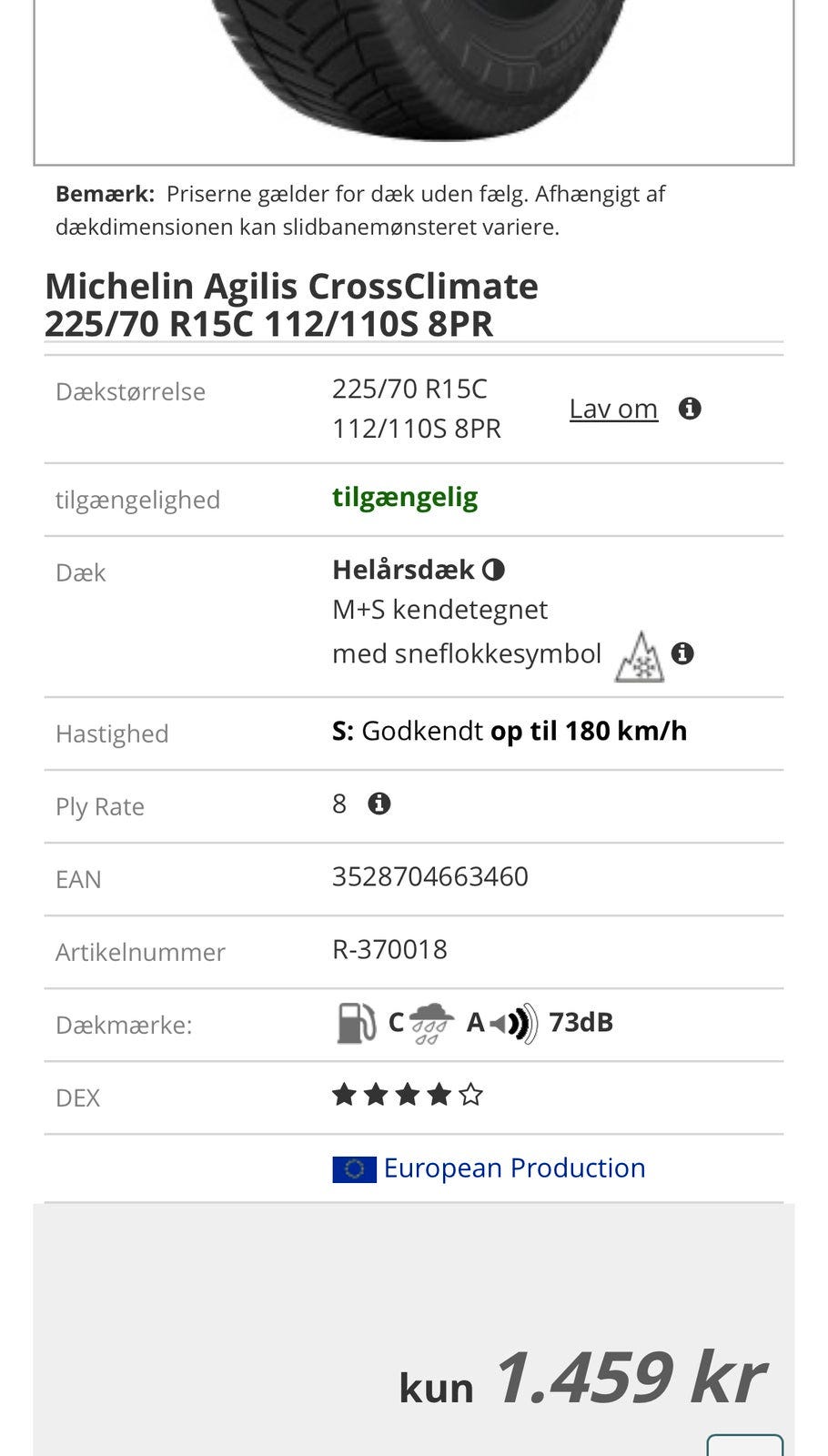Open the info icon next to Ply Rate
The image size is (828, 1456).
pos(379,804)
